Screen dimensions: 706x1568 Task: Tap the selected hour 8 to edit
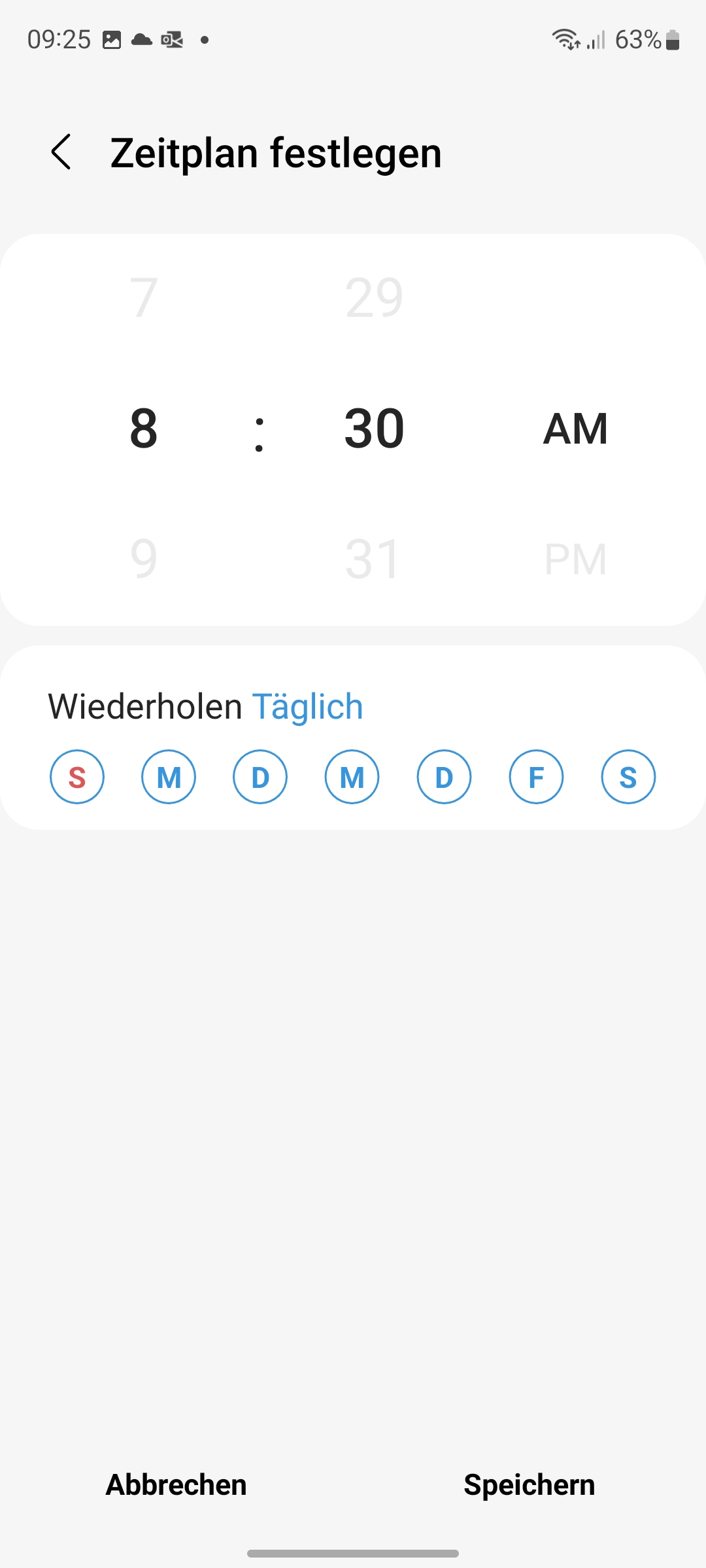pos(144,429)
